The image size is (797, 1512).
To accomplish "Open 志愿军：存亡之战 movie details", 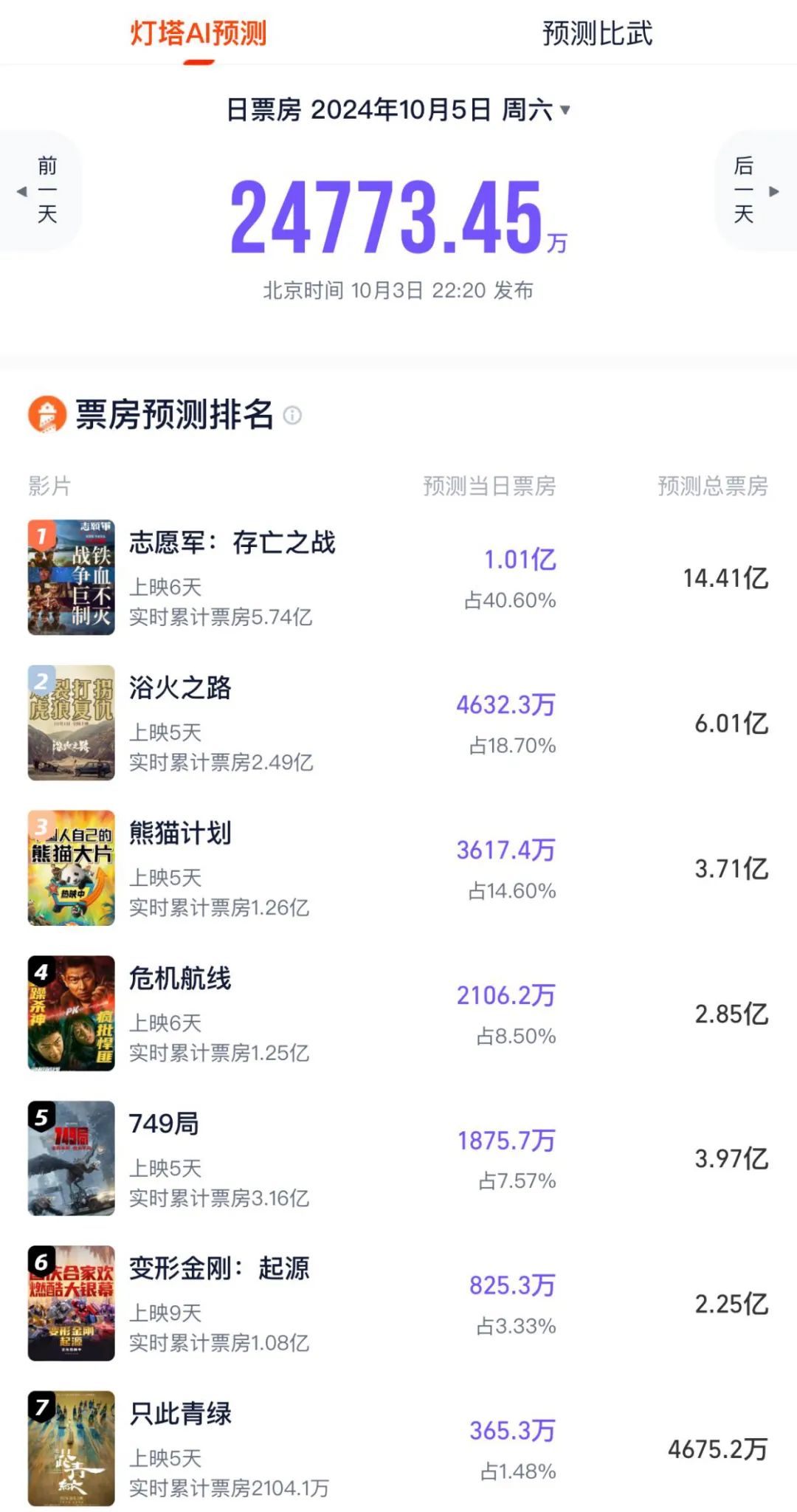I will click(x=232, y=543).
